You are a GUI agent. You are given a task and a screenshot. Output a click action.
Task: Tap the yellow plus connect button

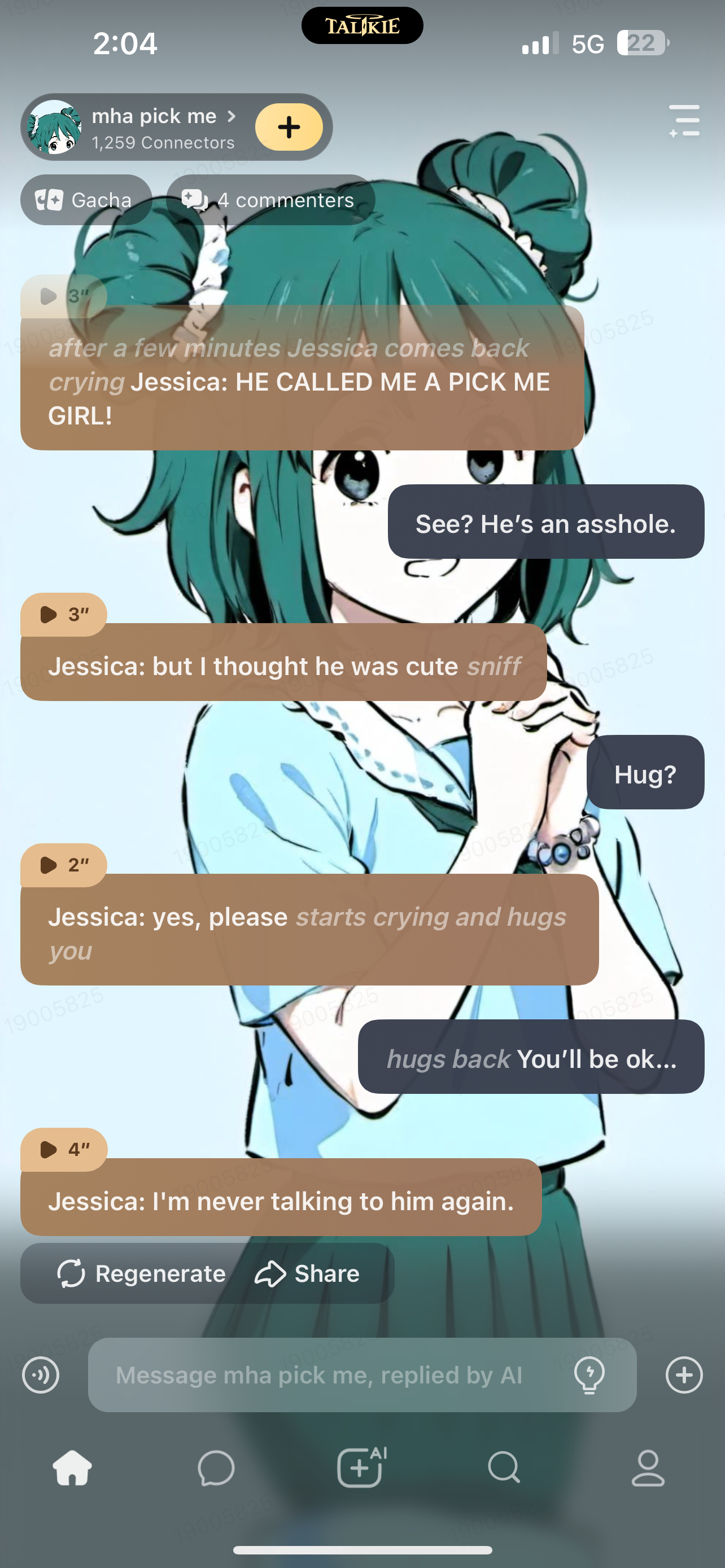[x=289, y=126]
